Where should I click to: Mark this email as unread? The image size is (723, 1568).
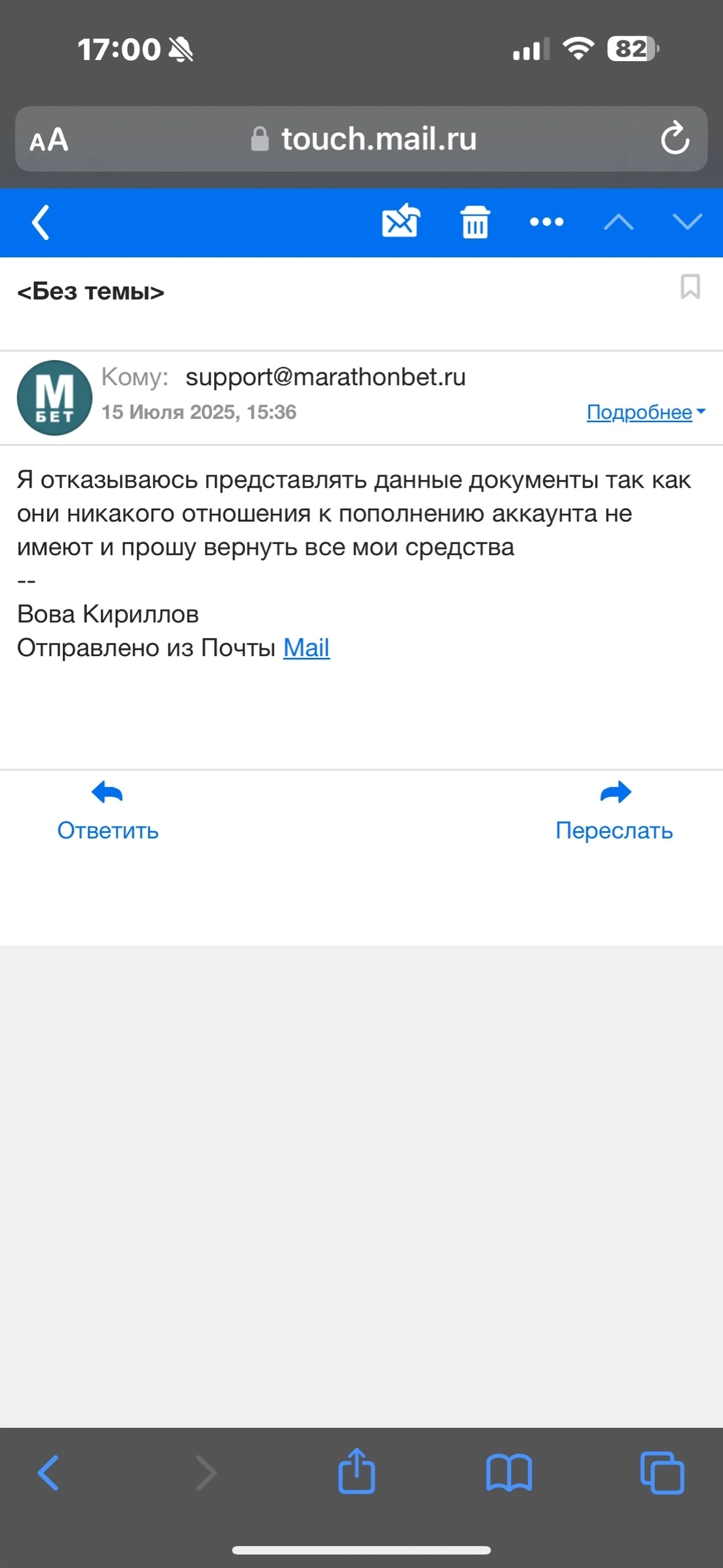(x=400, y=222)
